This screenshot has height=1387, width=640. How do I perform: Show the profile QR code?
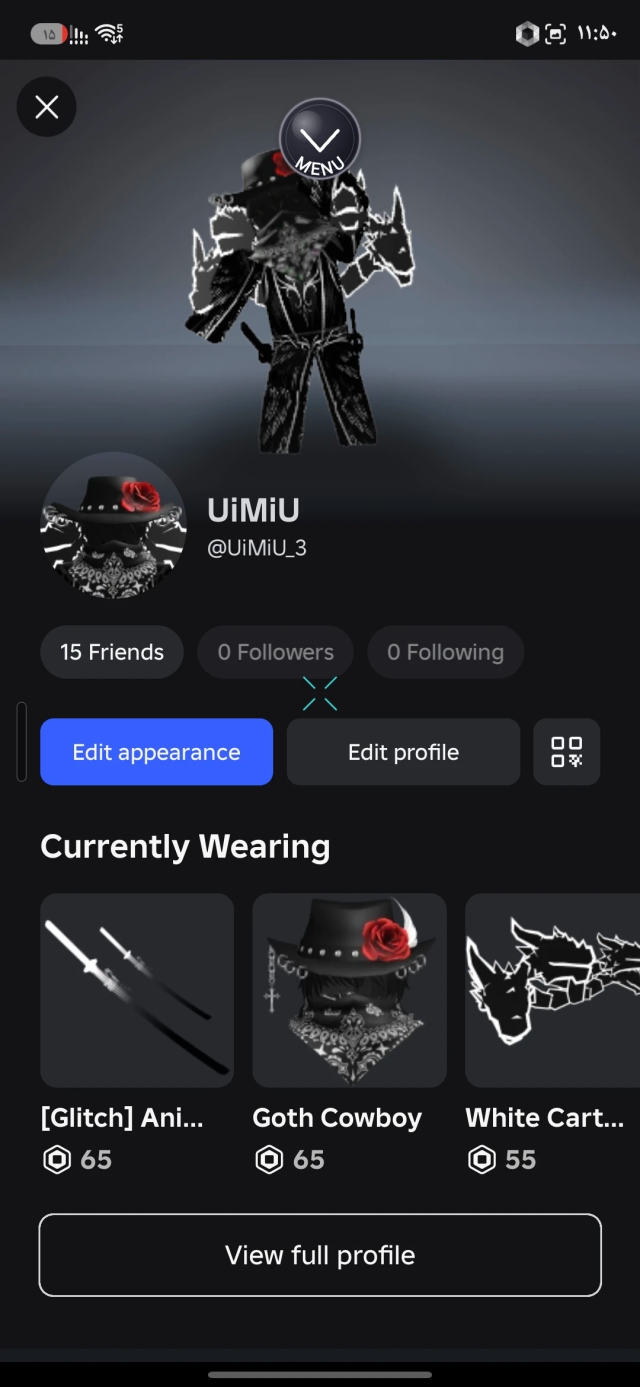click(x=567, y=752)
